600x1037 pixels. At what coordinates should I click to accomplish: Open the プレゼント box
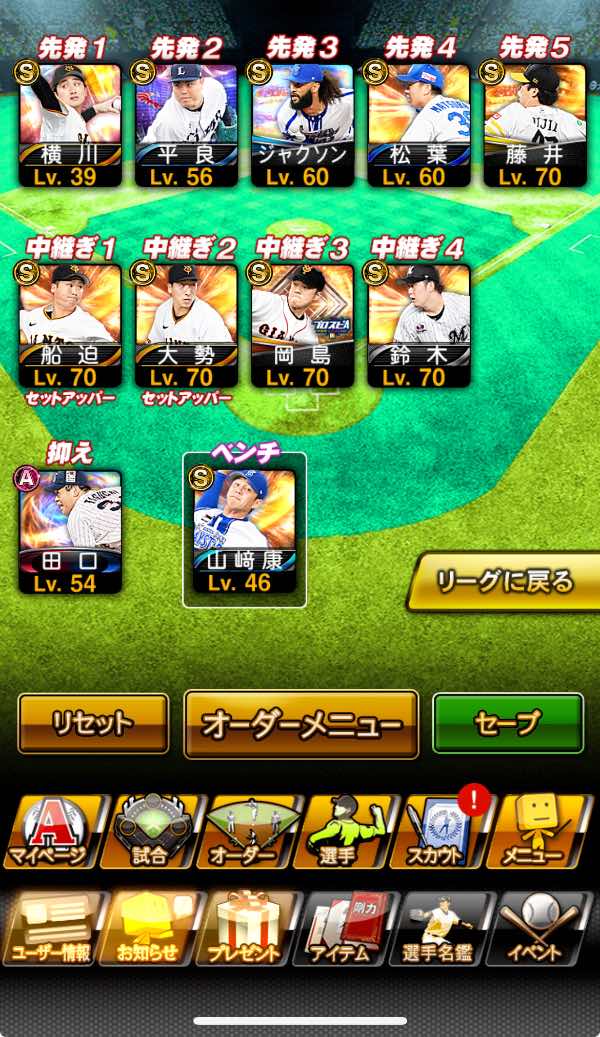(x=246, y=930)
